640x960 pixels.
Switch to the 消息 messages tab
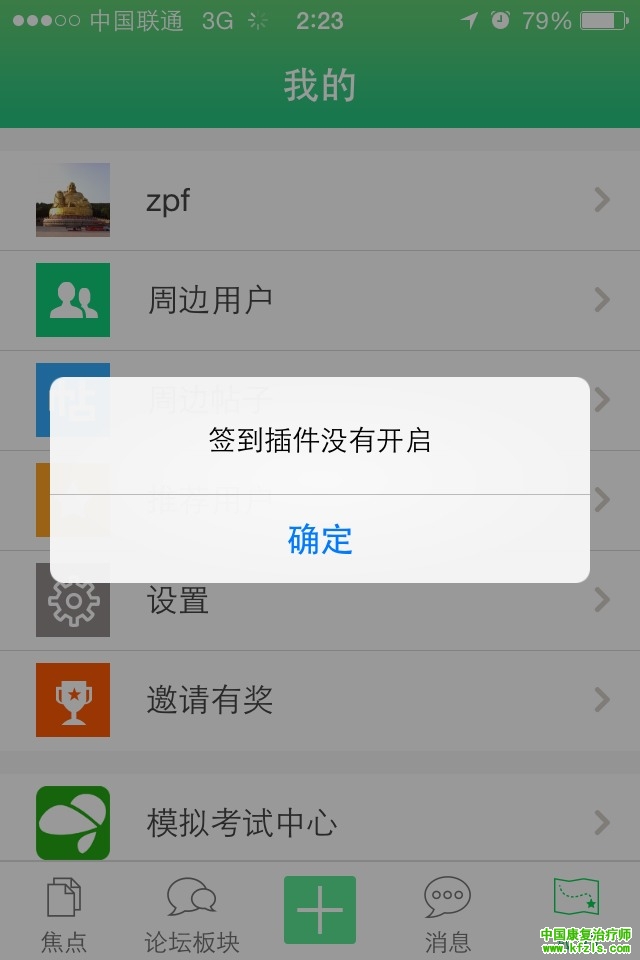tap(447, 912)
